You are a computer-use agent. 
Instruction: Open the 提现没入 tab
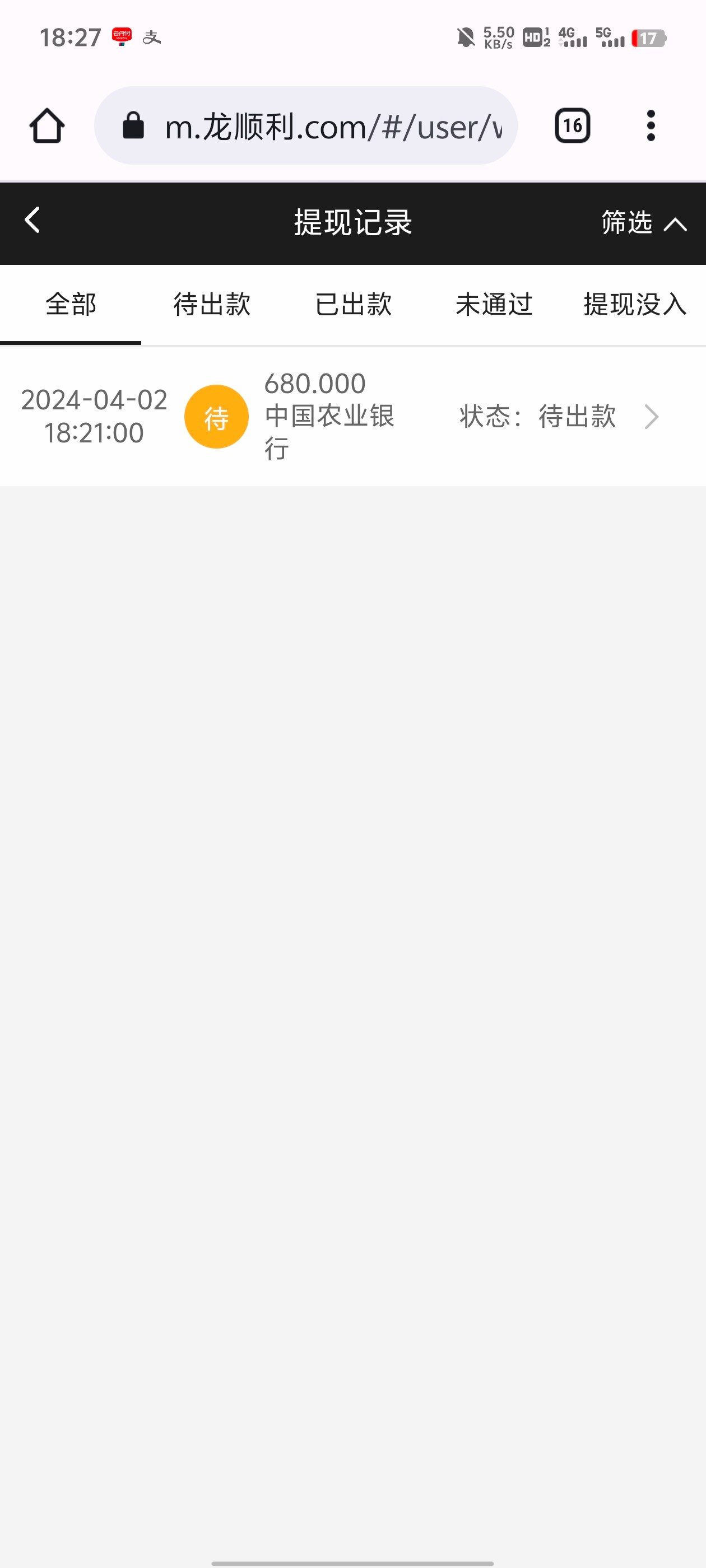(x=635, y=304)
